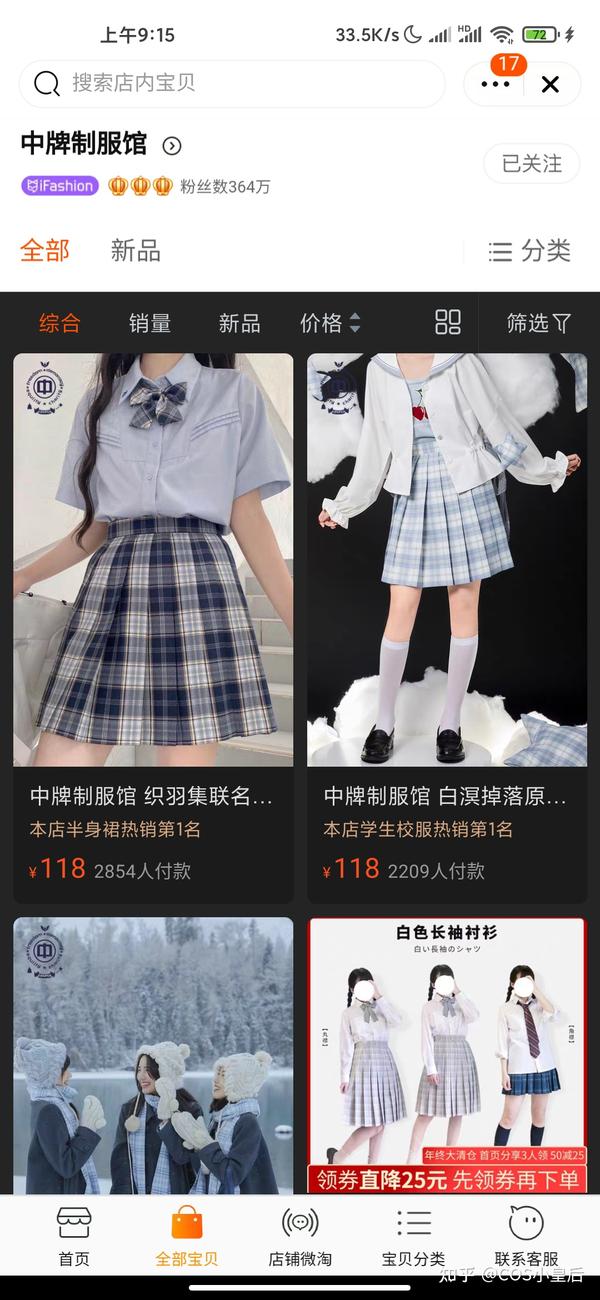This screenshot has height=1300, width=600.
Task: Contact customer service via 联系客服
Action: click(x=527, y=1236)
